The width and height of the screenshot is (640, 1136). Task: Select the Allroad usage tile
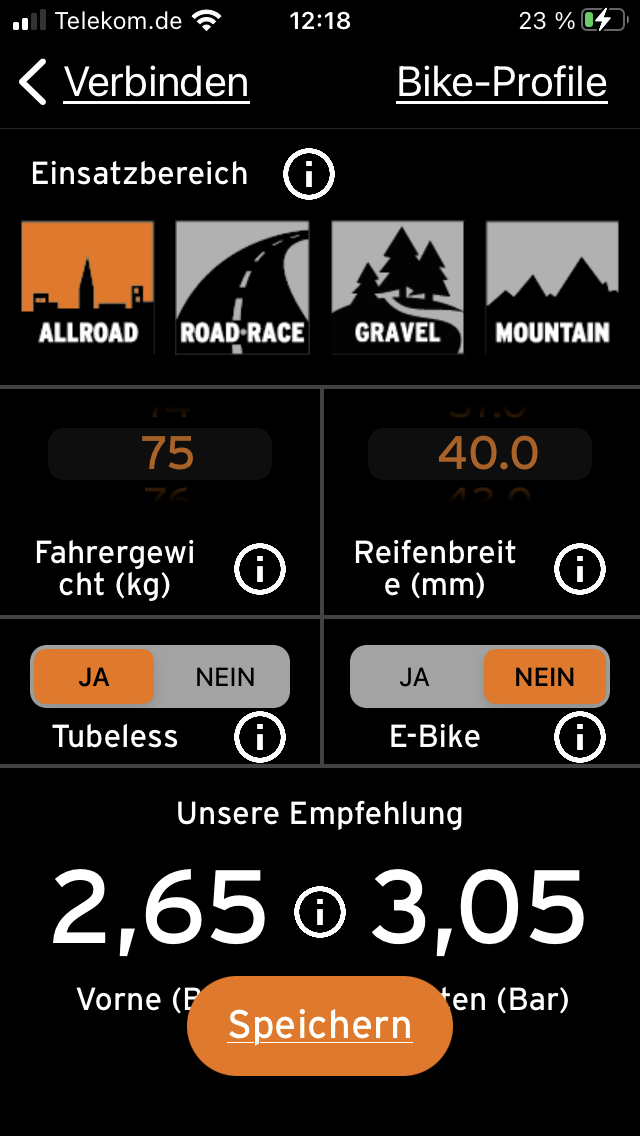coord(88,287)
